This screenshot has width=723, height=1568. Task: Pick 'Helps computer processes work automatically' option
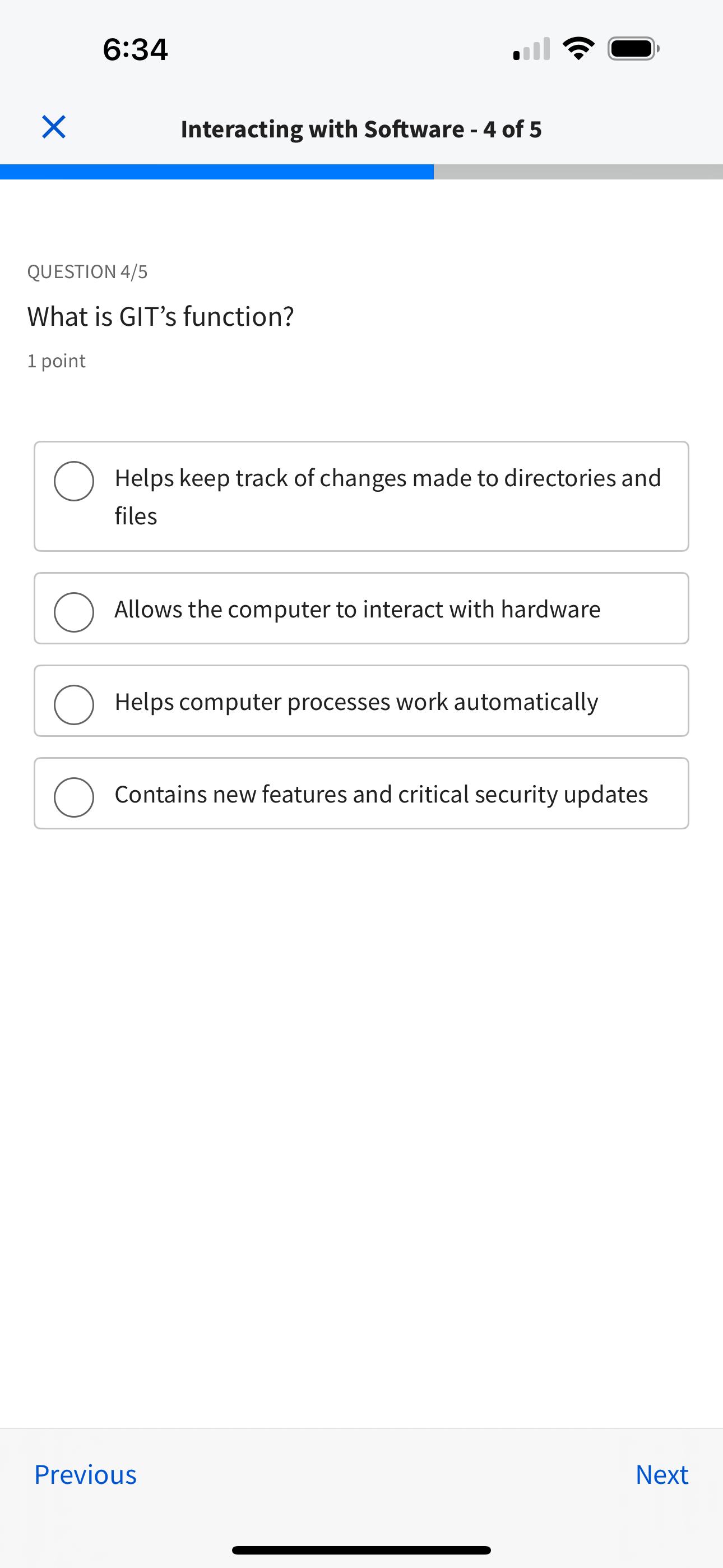coord(73,704)
